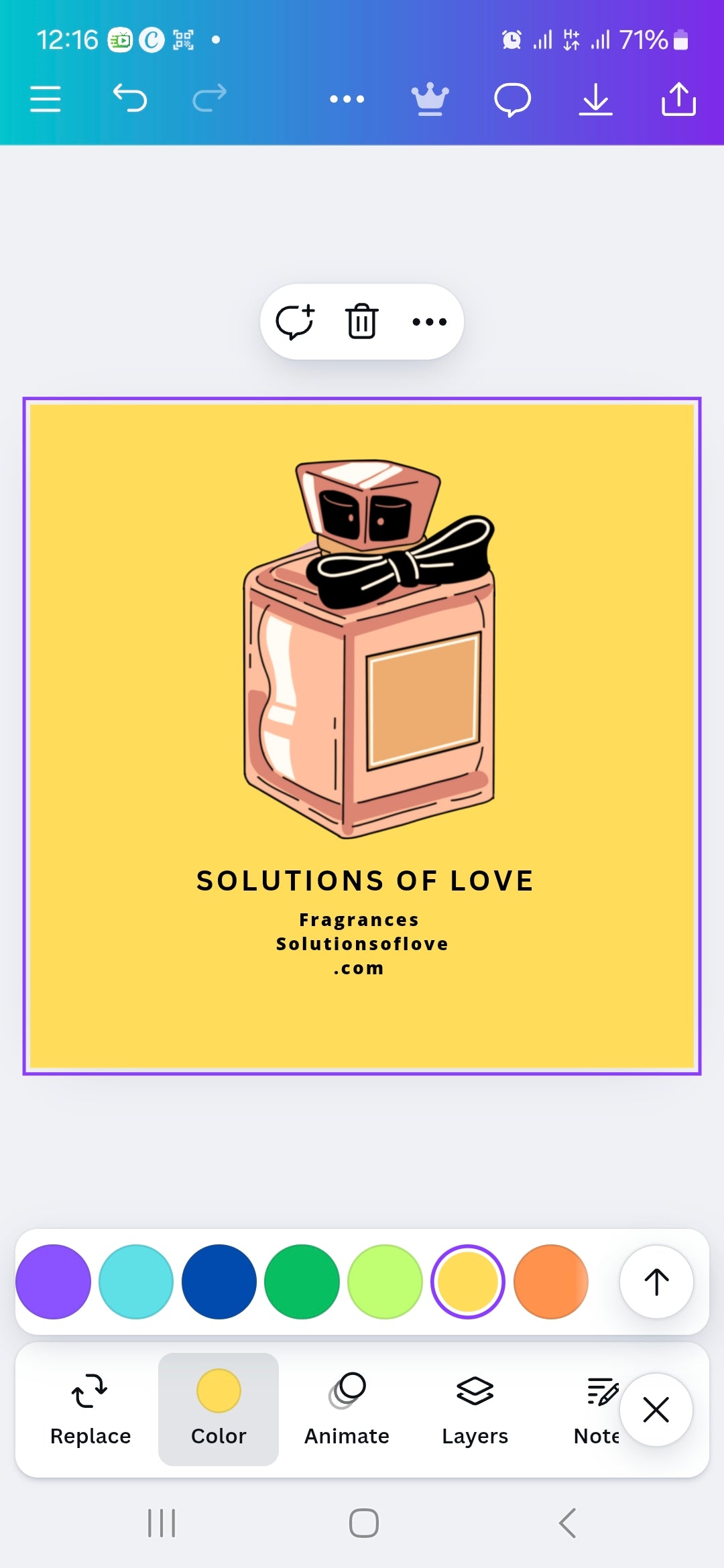
Task: Select the Animate option
Action: [346, 1411]
